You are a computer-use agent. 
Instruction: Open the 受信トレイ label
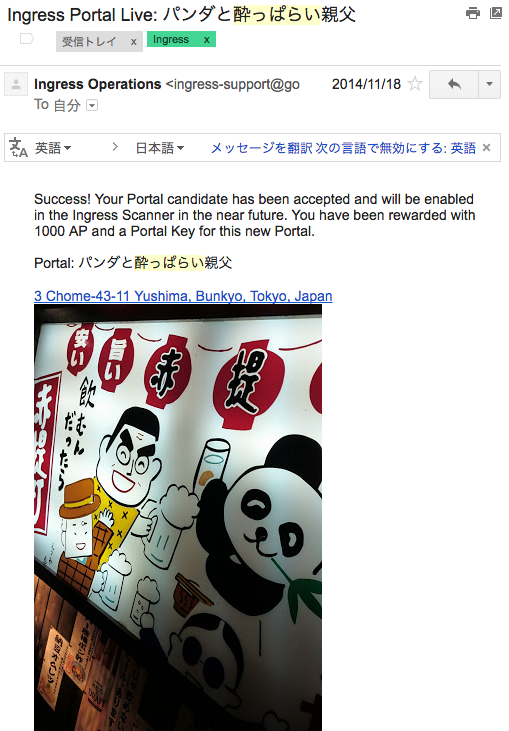pyautogui.click(x=89, y=42)
